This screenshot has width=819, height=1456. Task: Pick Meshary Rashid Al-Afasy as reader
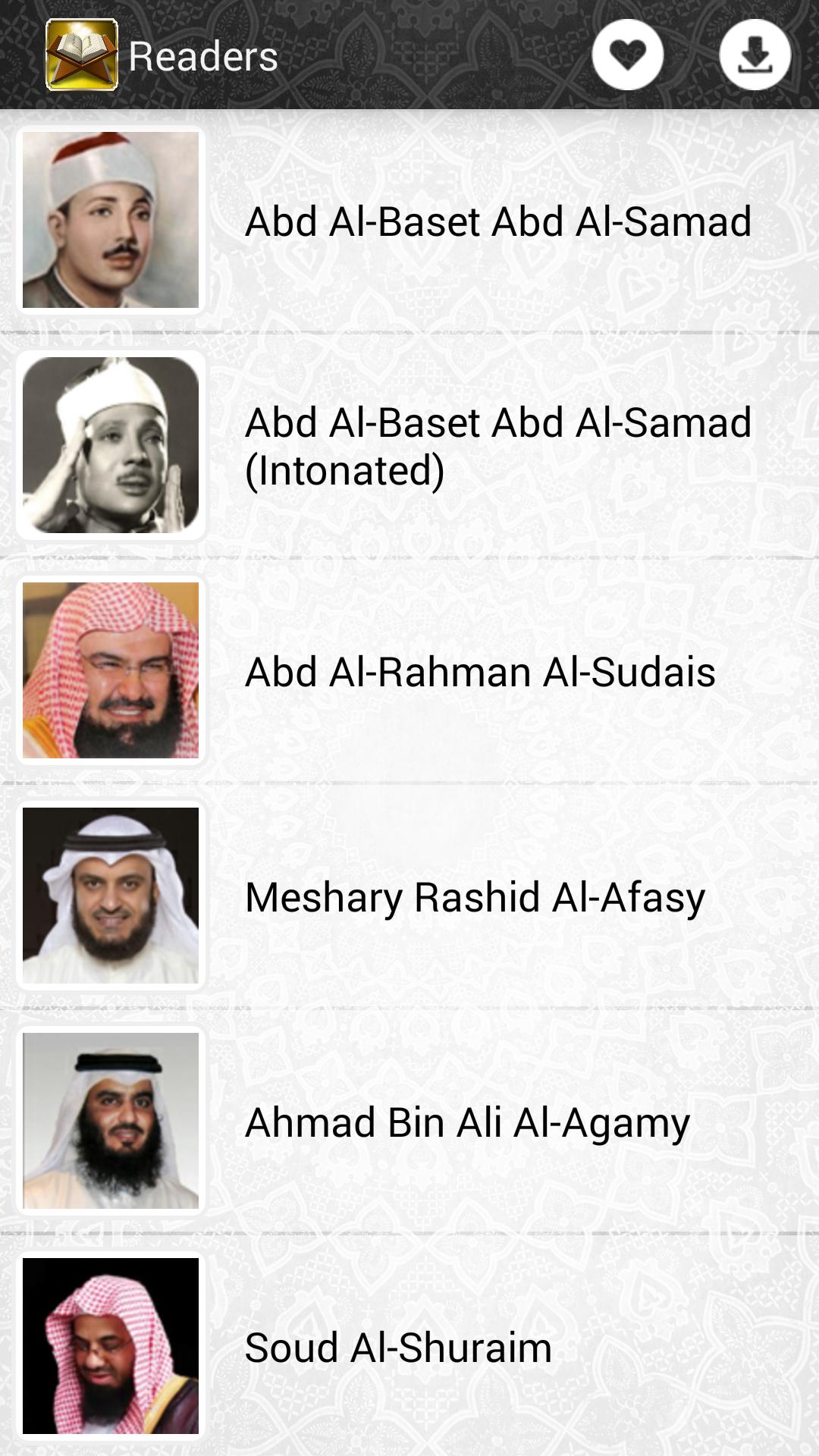coord(475,897)
